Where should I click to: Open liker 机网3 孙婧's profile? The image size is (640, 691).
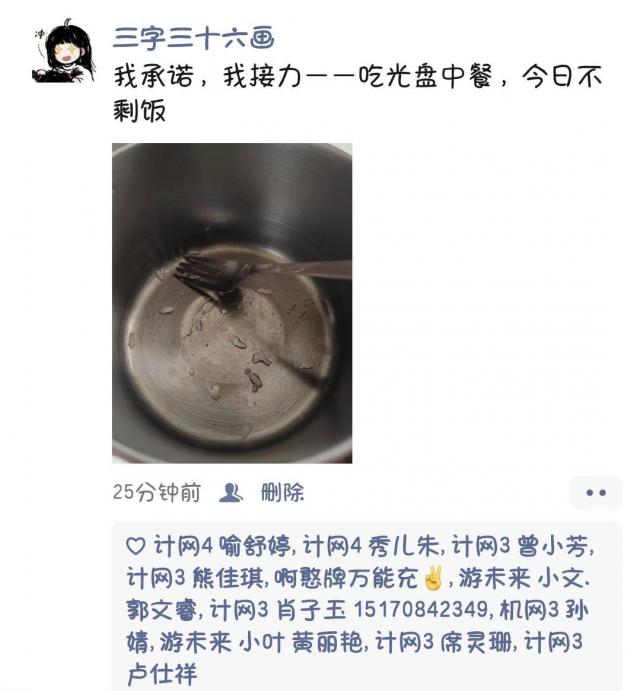point(568,610)
